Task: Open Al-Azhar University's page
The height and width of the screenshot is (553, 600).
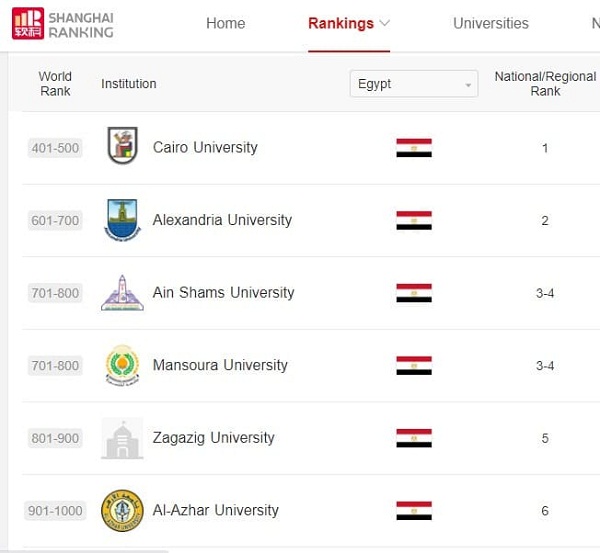Action: point(215,510)
